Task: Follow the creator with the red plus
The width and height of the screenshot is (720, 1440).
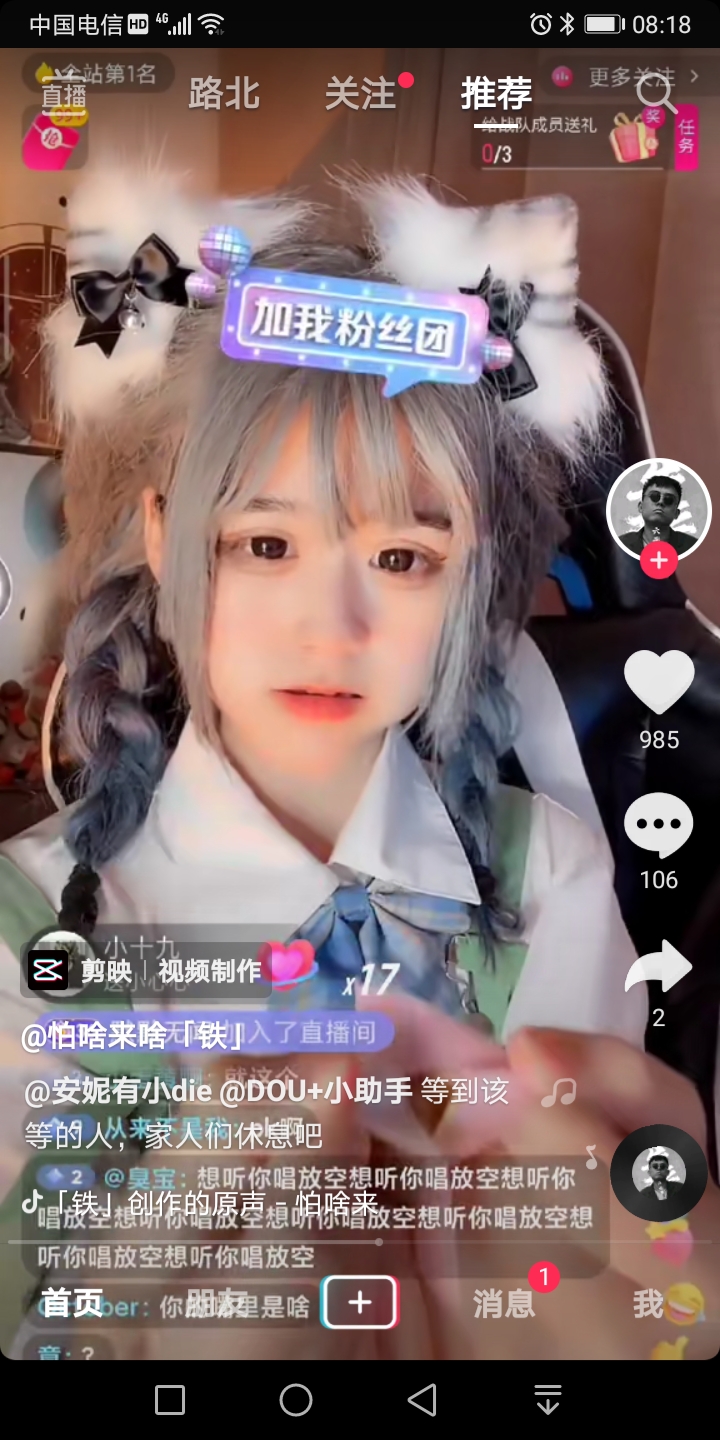Action: 658,561
